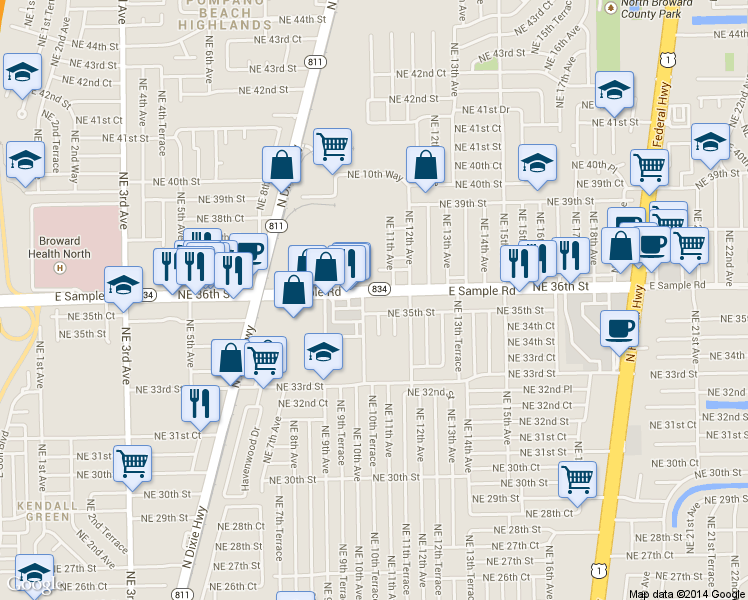
Task: Tap the school marker beside NE 40th Pl
Action: tap(537, 165)
